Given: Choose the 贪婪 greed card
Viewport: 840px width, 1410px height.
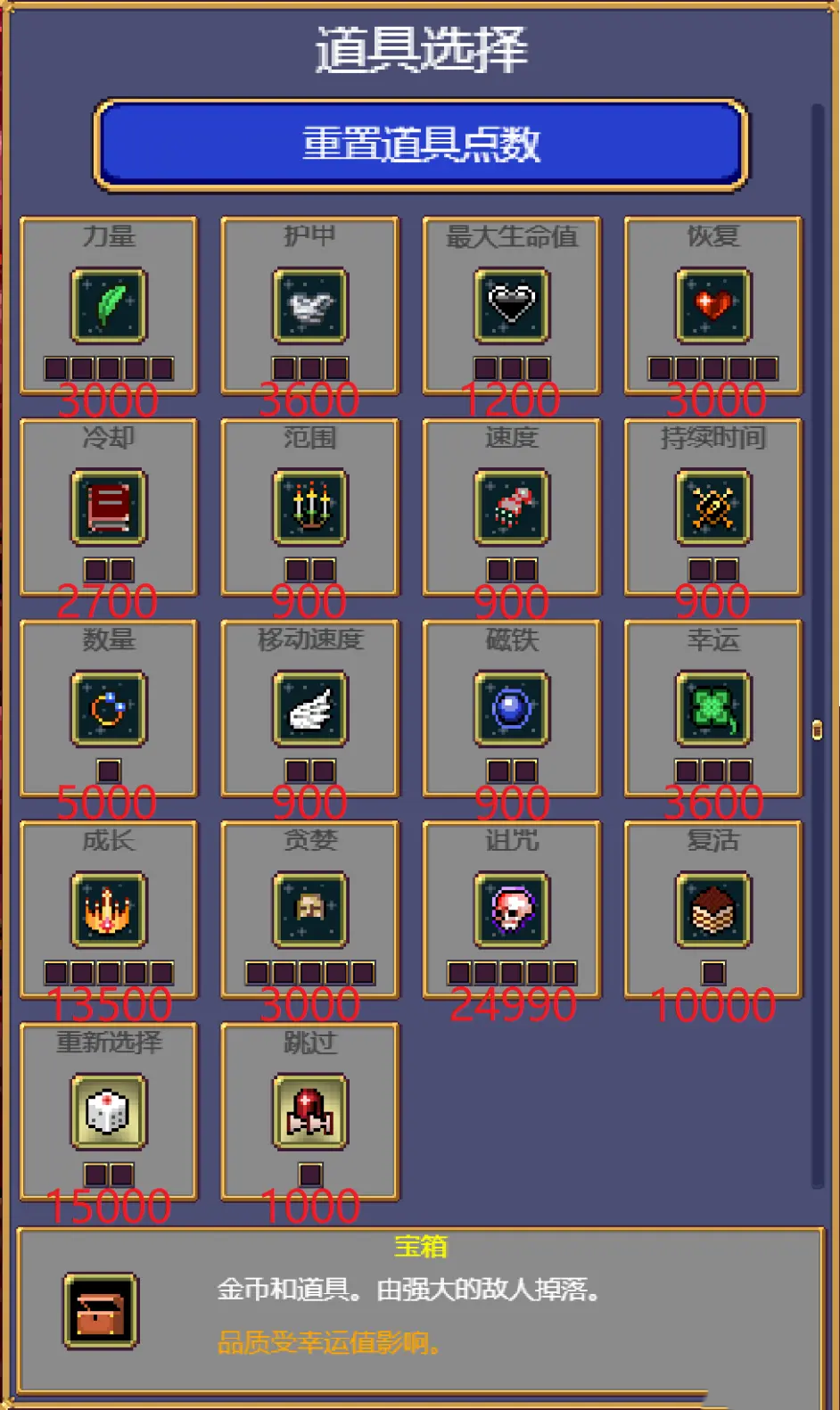Looking at the screenshot, I should pos(310,910).
